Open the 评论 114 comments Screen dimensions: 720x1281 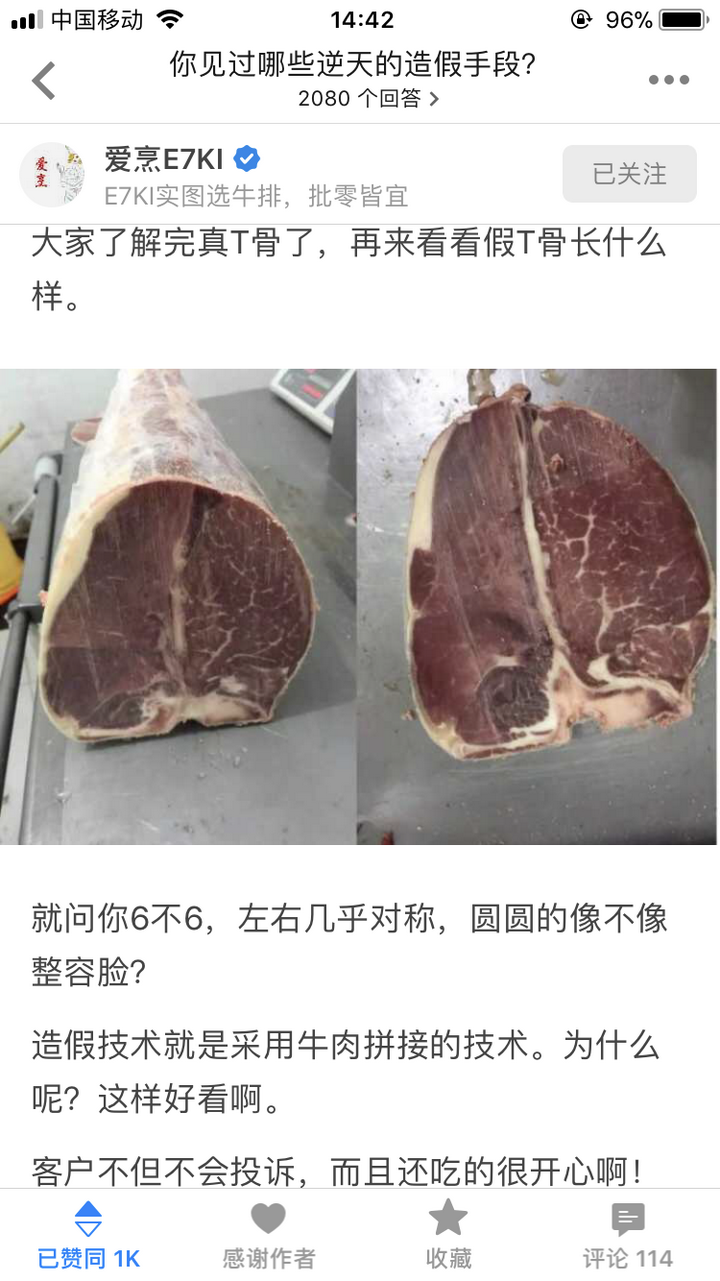click(627, 1236)
